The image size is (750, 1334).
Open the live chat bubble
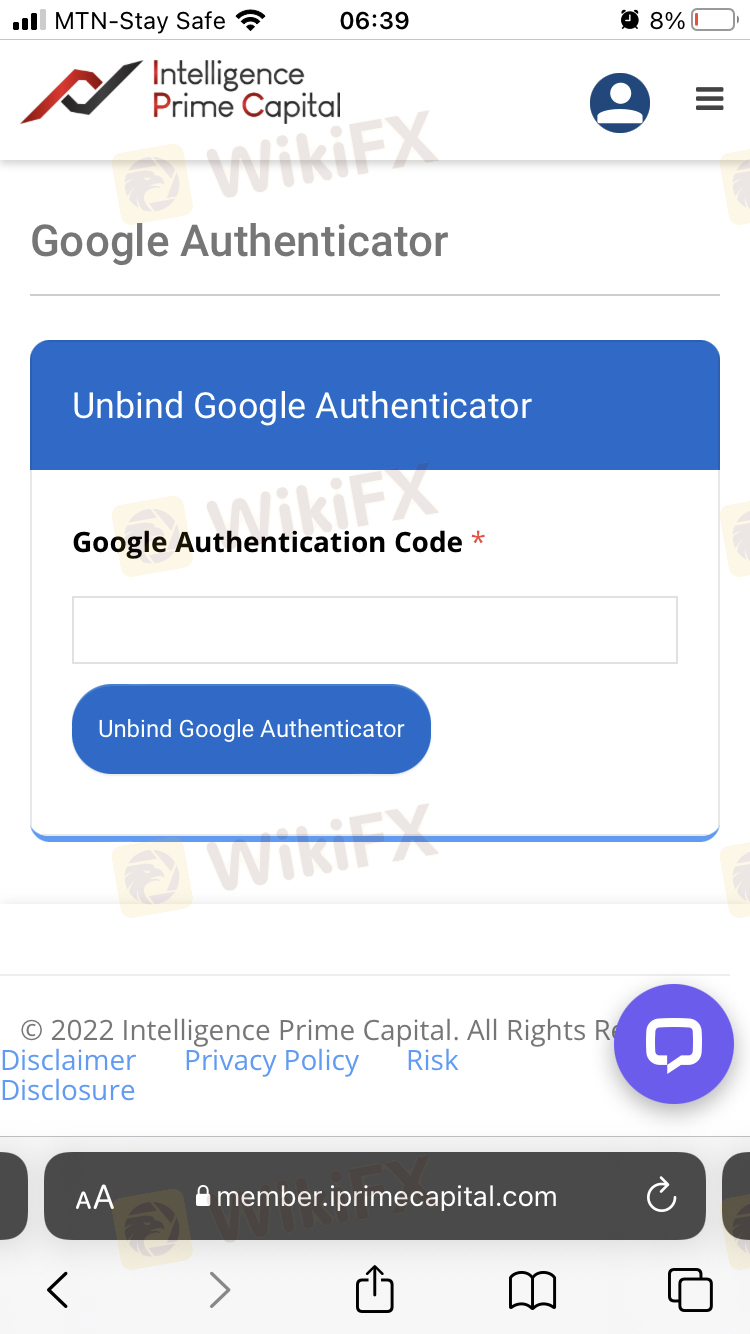coord(674,1044)
